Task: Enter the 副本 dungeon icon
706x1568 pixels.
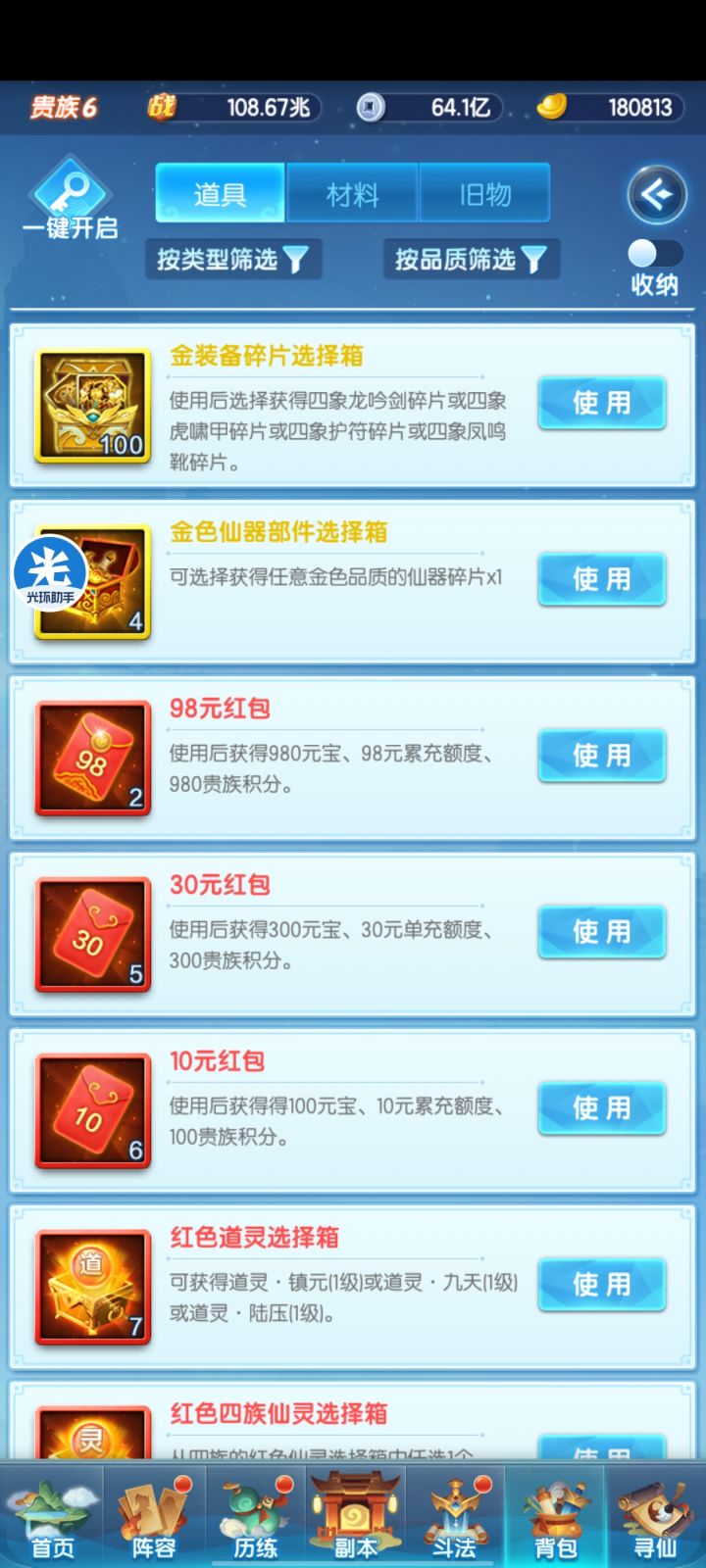Action: point(353,1514)
